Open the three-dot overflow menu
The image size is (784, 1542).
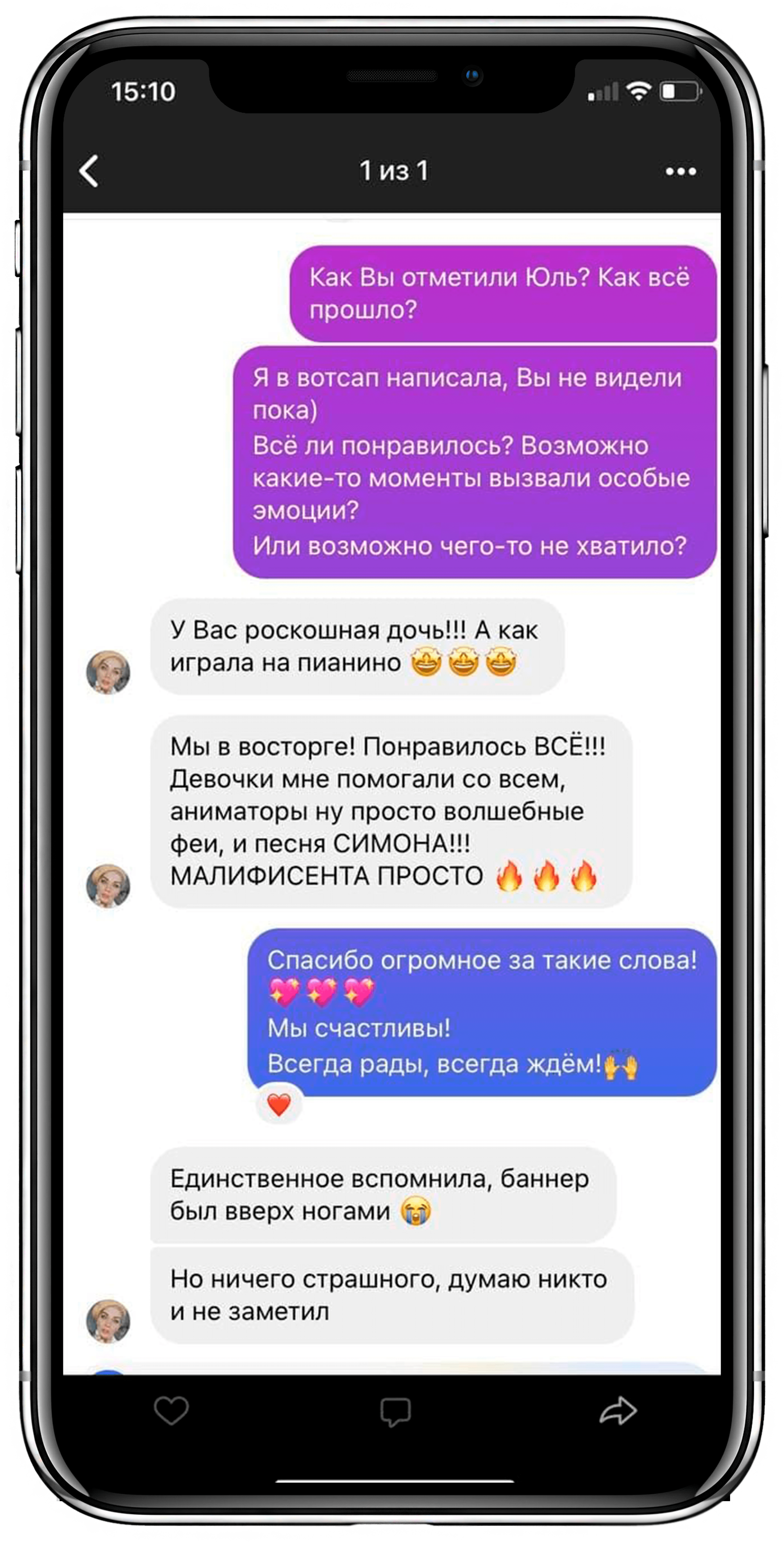click(681, 172)
